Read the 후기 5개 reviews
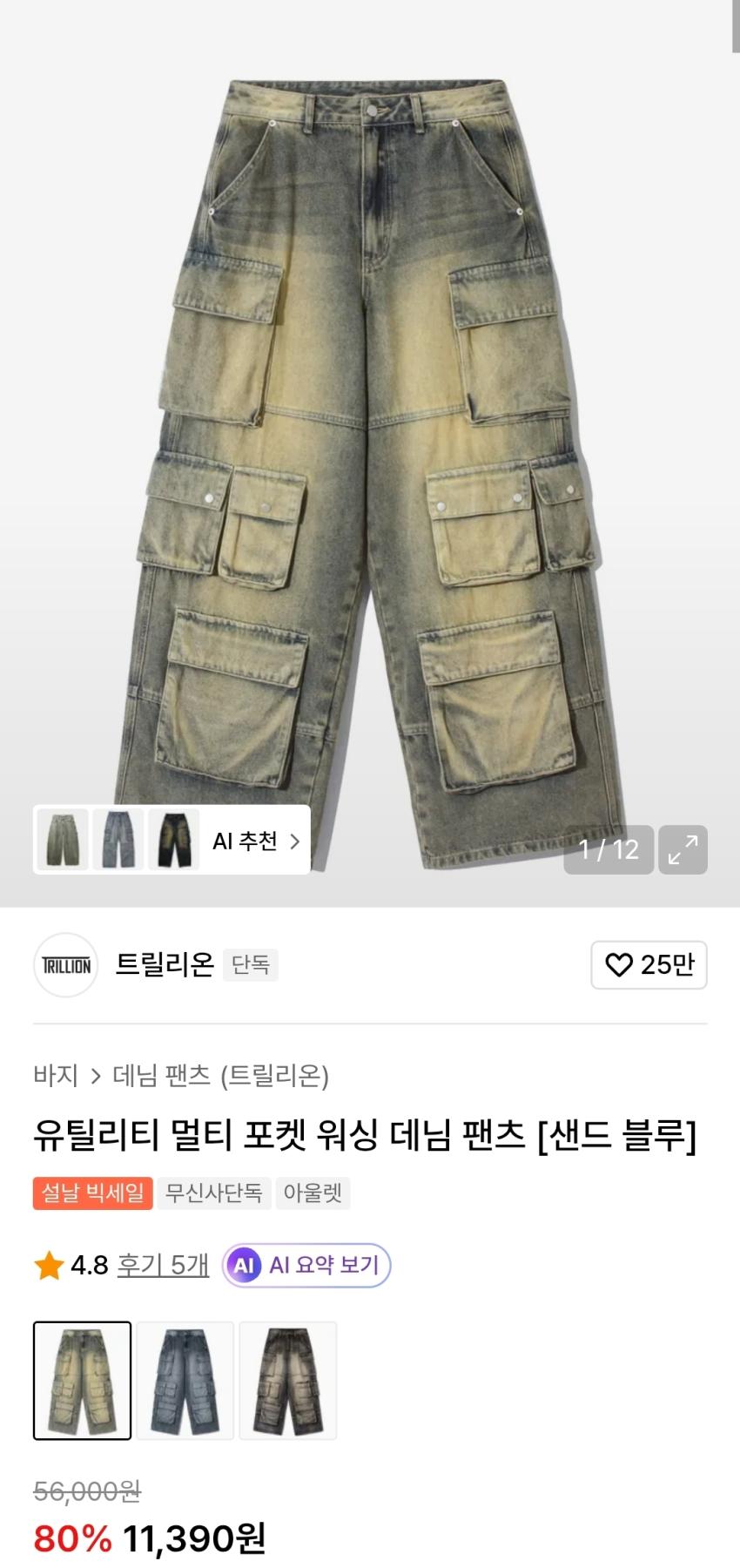The height and width of the screenshot is (1568, 740). coord(163,1265)
